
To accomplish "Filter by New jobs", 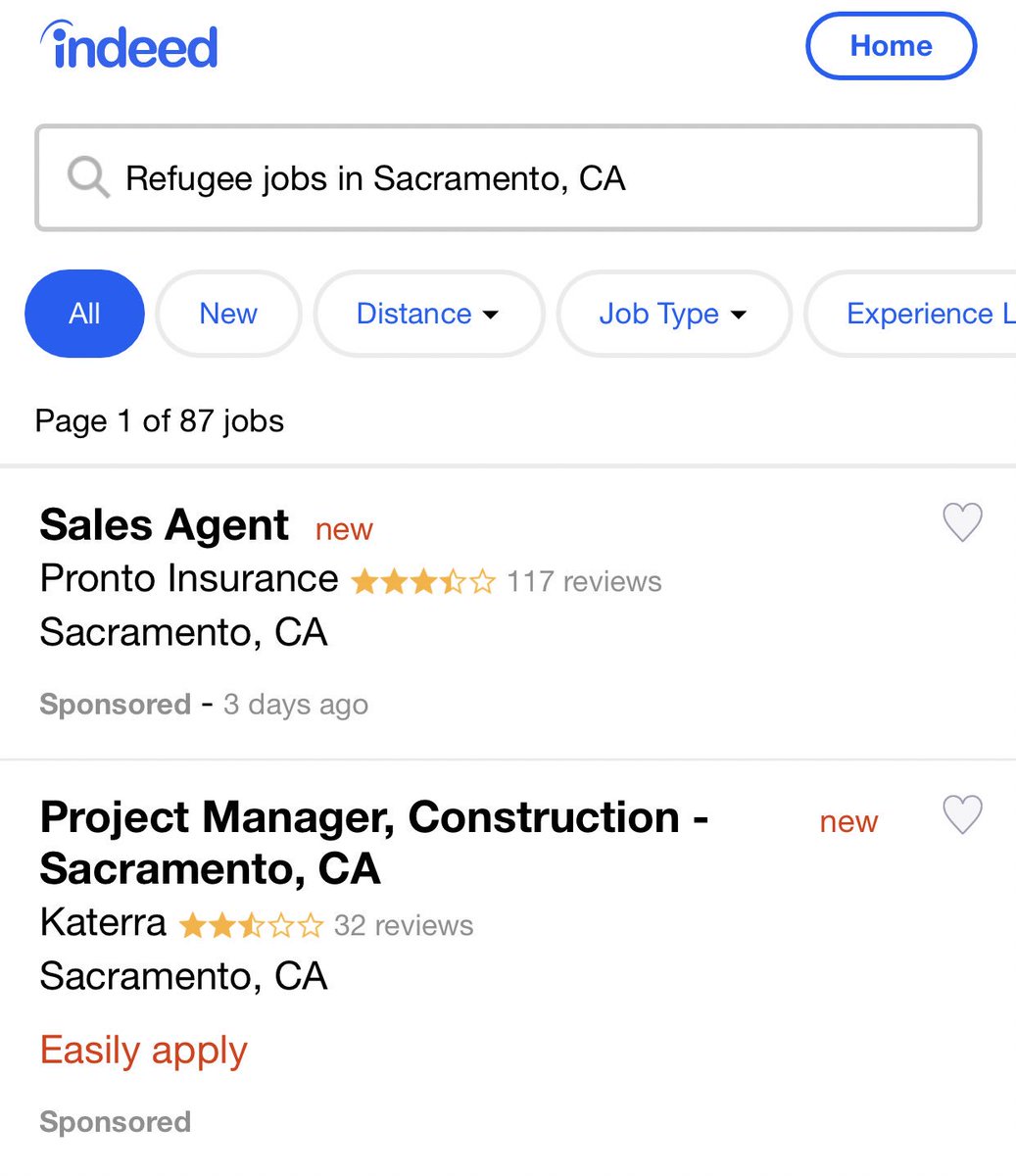I will 228,314.
